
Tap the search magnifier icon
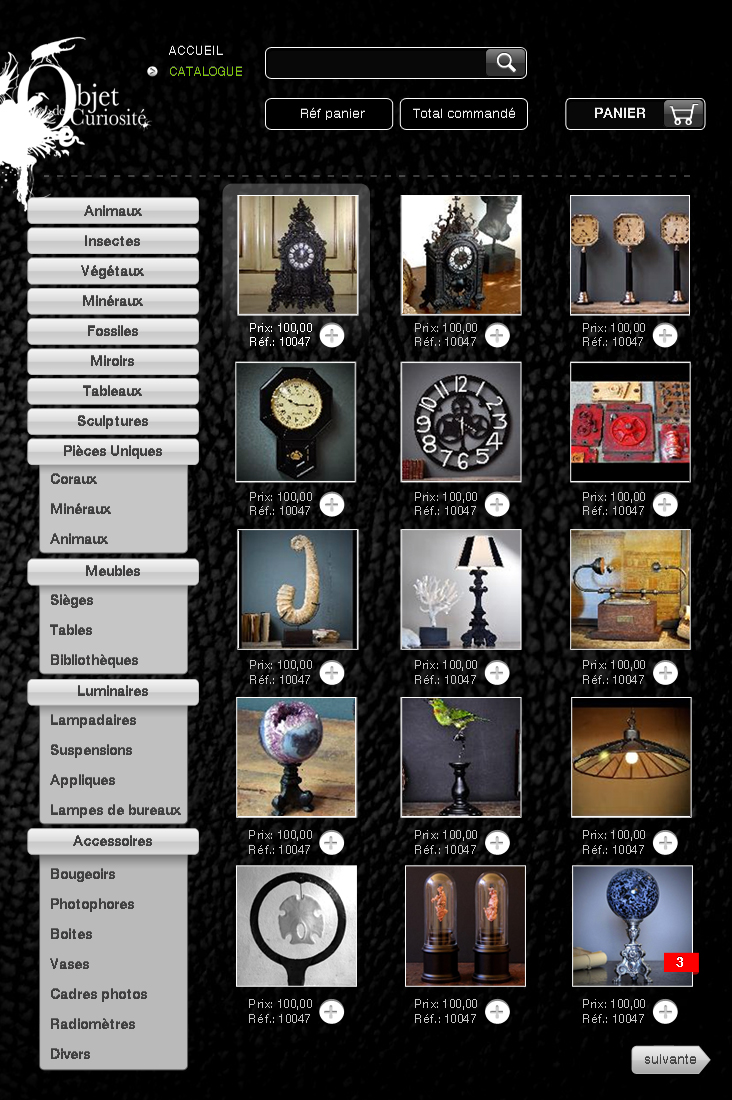click(x=506, y=63)
